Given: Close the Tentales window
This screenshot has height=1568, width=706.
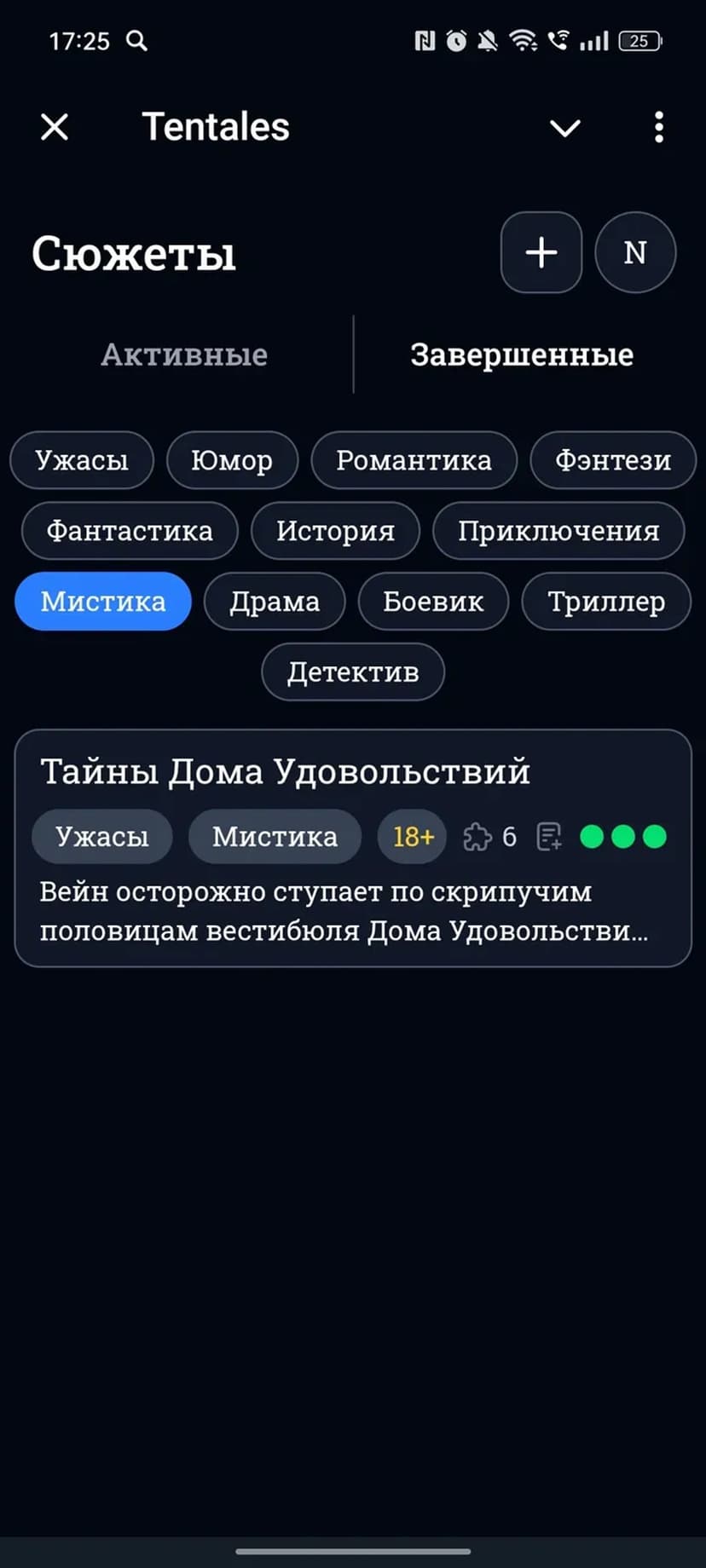Looking at the screenshot, I should tap(55, 128).
